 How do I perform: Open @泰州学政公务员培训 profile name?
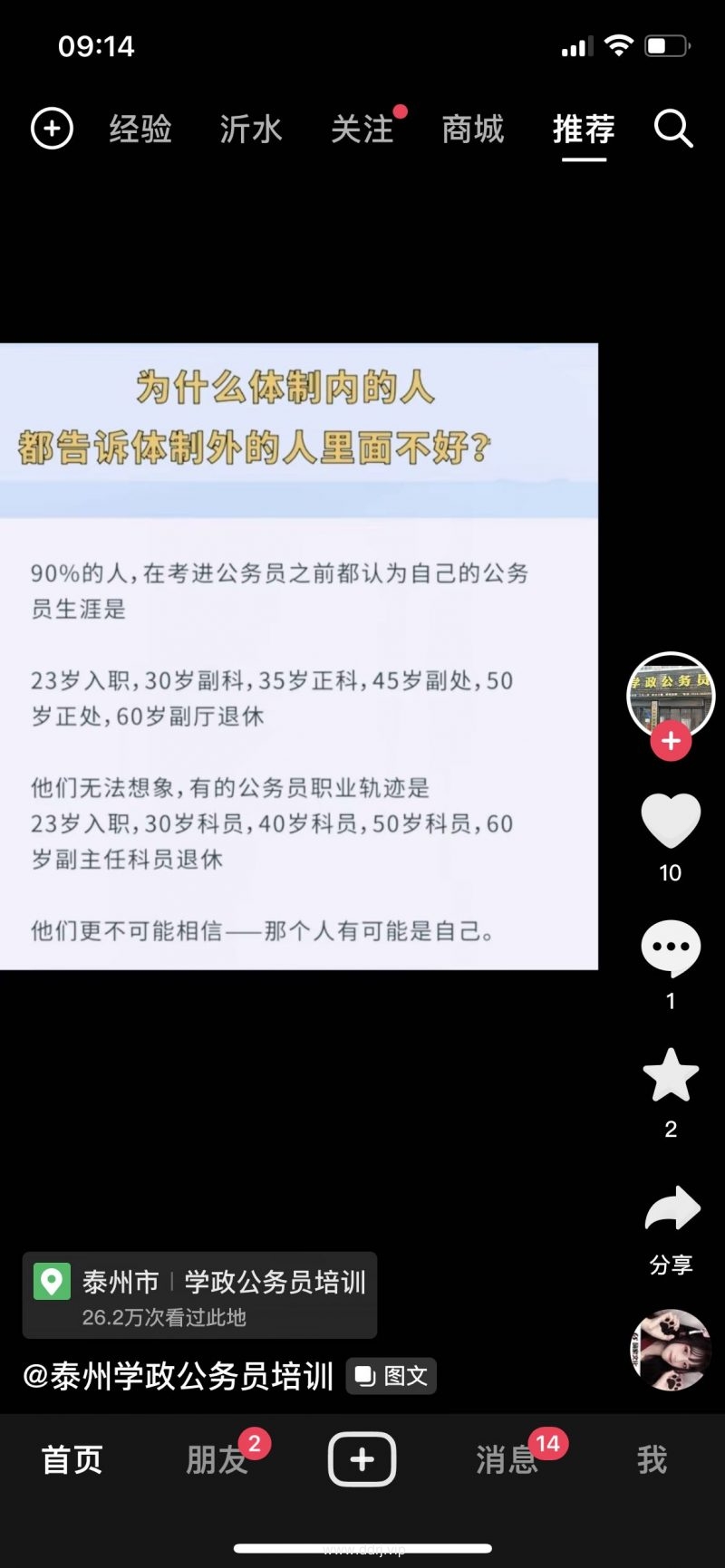click(x=179, y=1376)
